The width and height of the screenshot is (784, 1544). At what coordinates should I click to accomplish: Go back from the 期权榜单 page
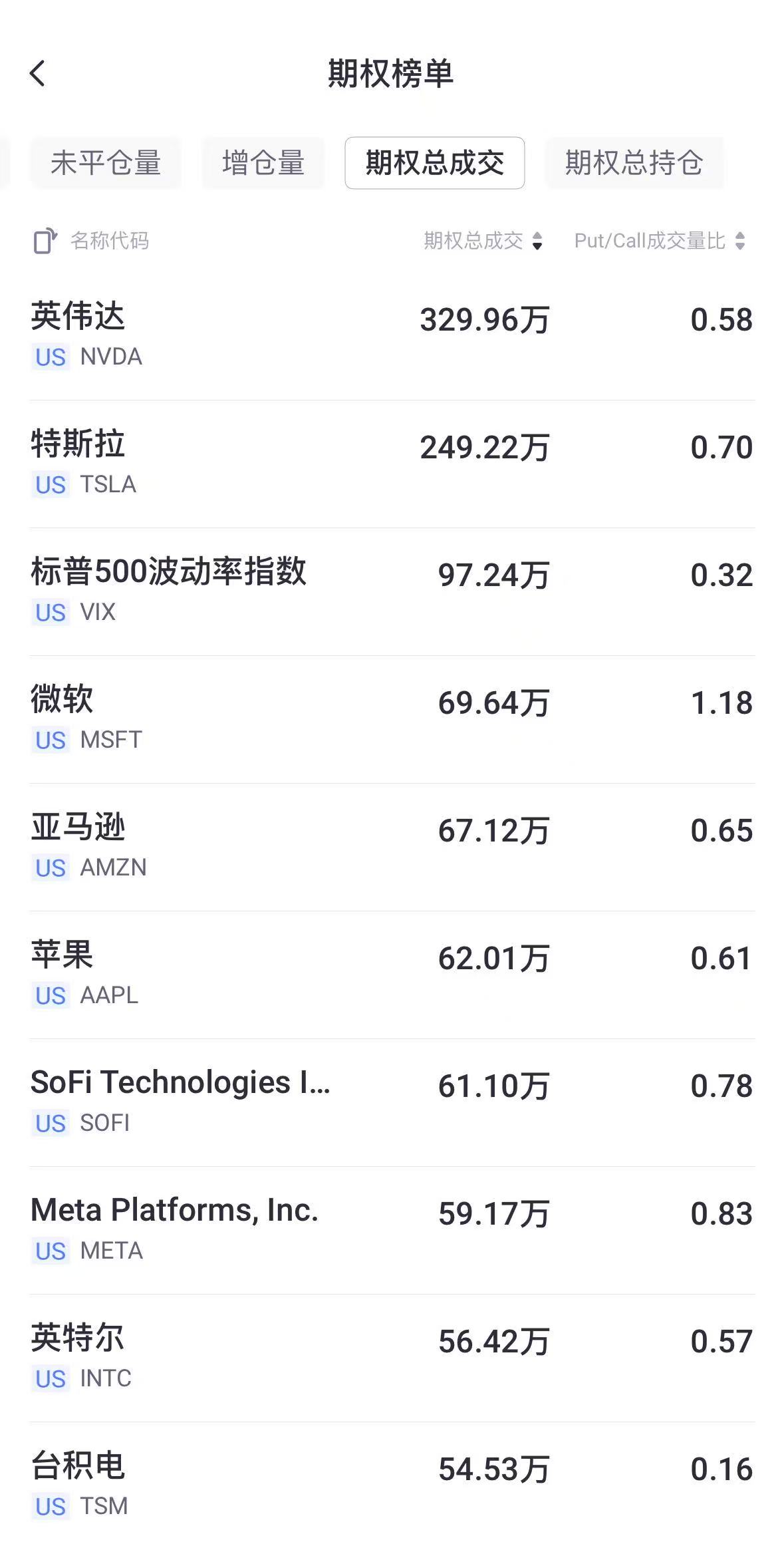[x=38, y=73]
